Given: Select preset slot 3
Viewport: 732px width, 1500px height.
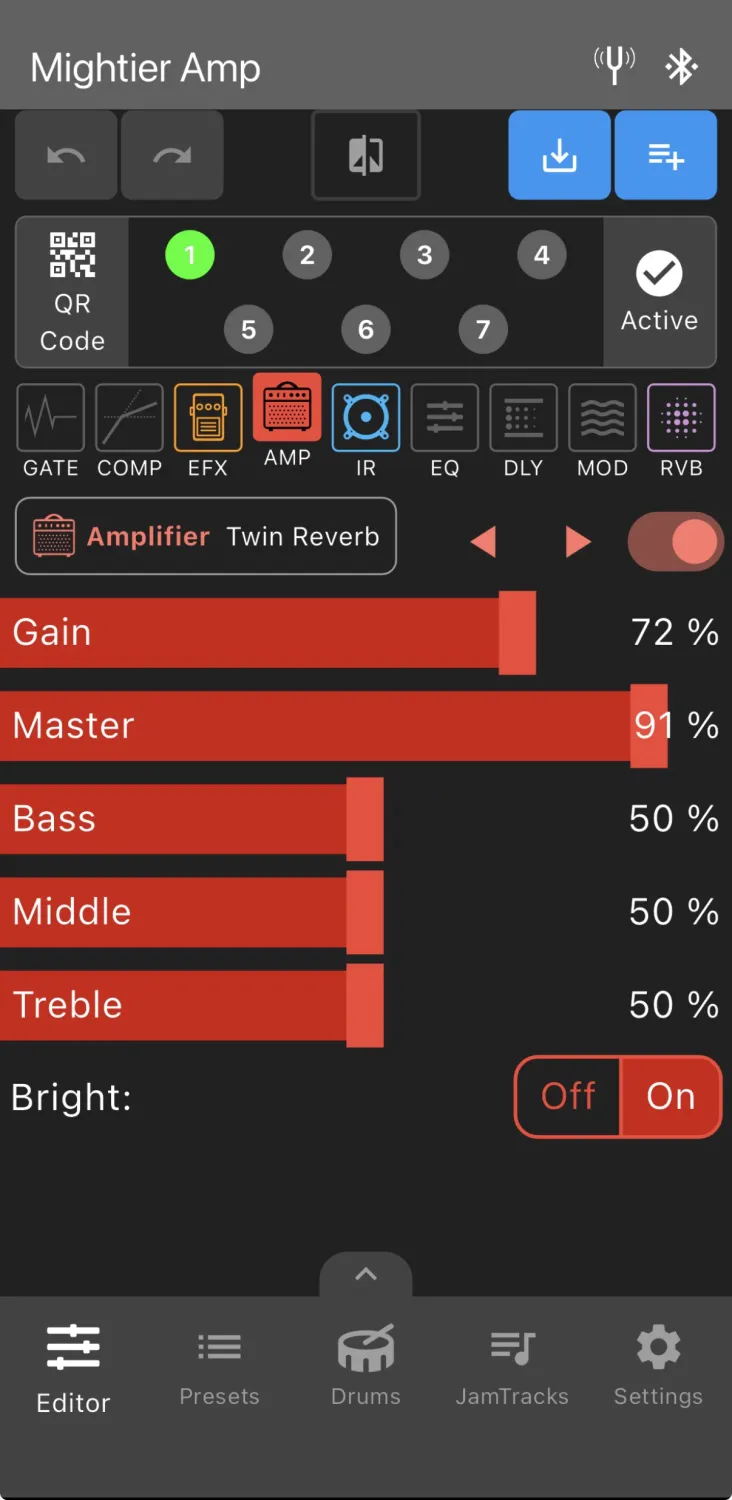Looking at the screenshot, I should pyautogui.click(x=424, y=255).
